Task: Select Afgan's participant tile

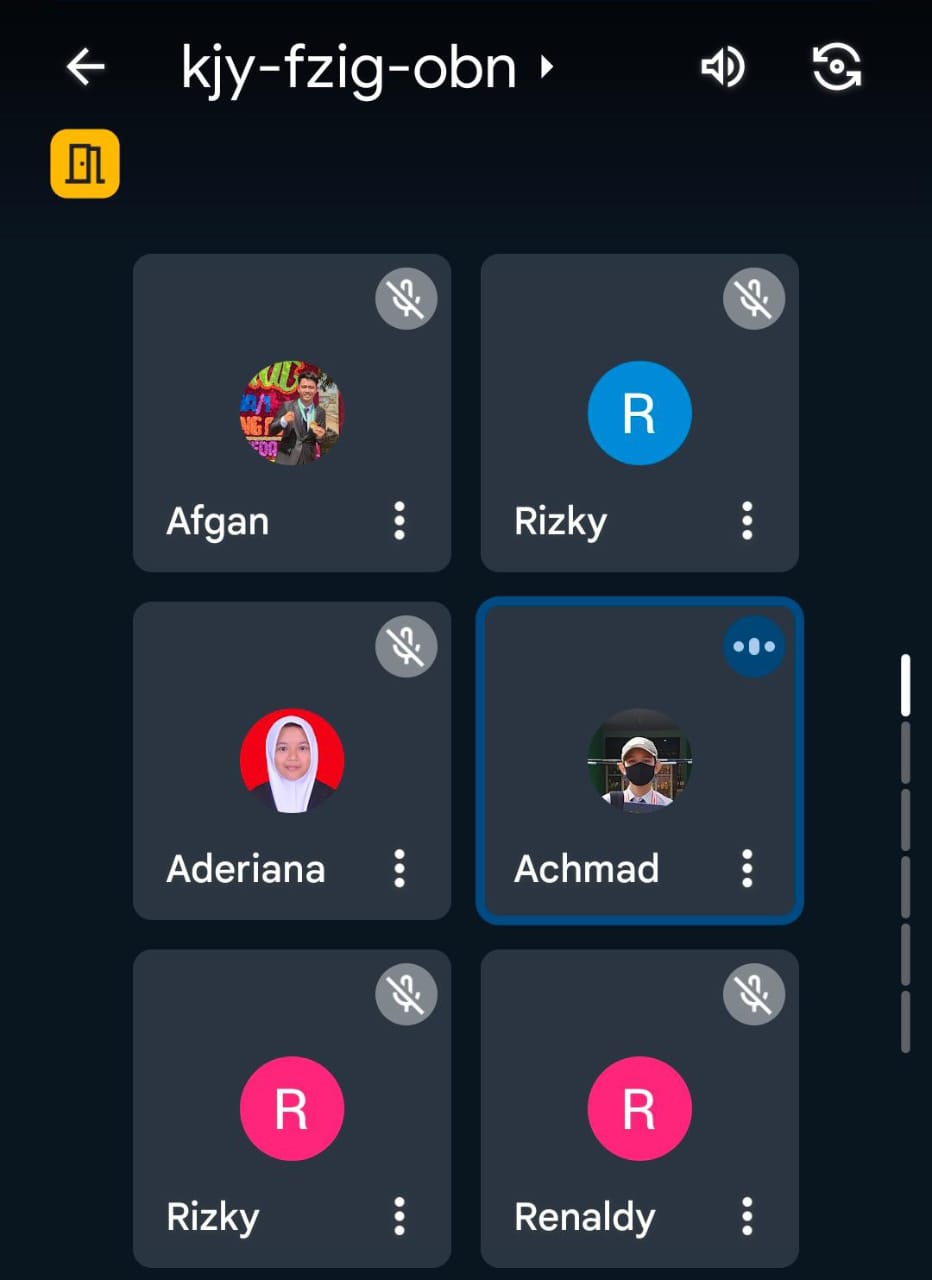Action: (x=291, y=412)
